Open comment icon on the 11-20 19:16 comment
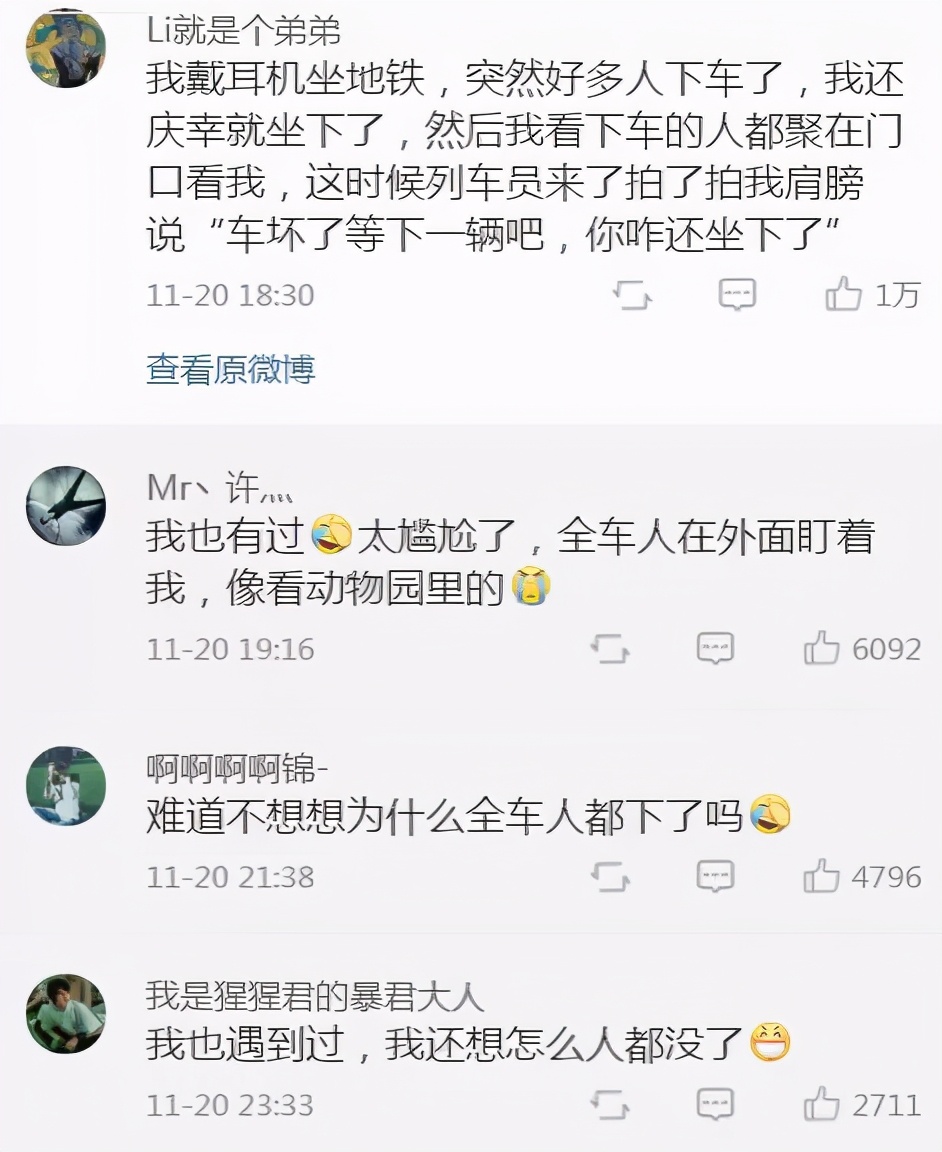 [x=715, y=649]
